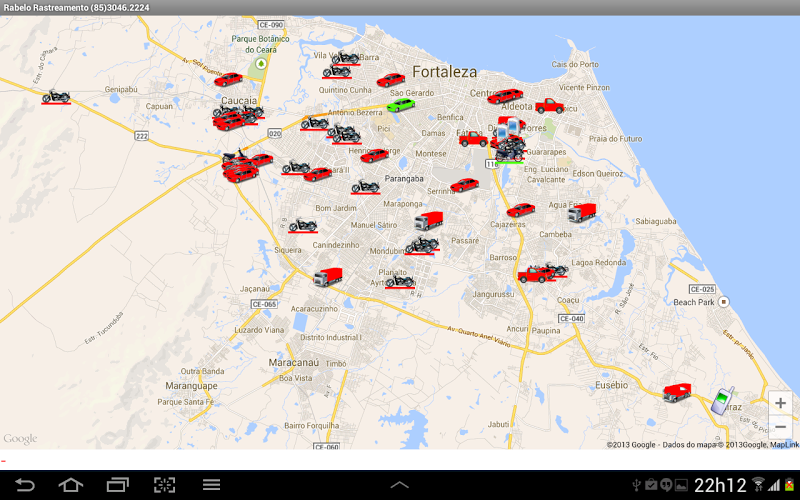Tap the red car near Cajazeiras
The width and height of the screenshot is (800, 500).
(x=521, y=210)
